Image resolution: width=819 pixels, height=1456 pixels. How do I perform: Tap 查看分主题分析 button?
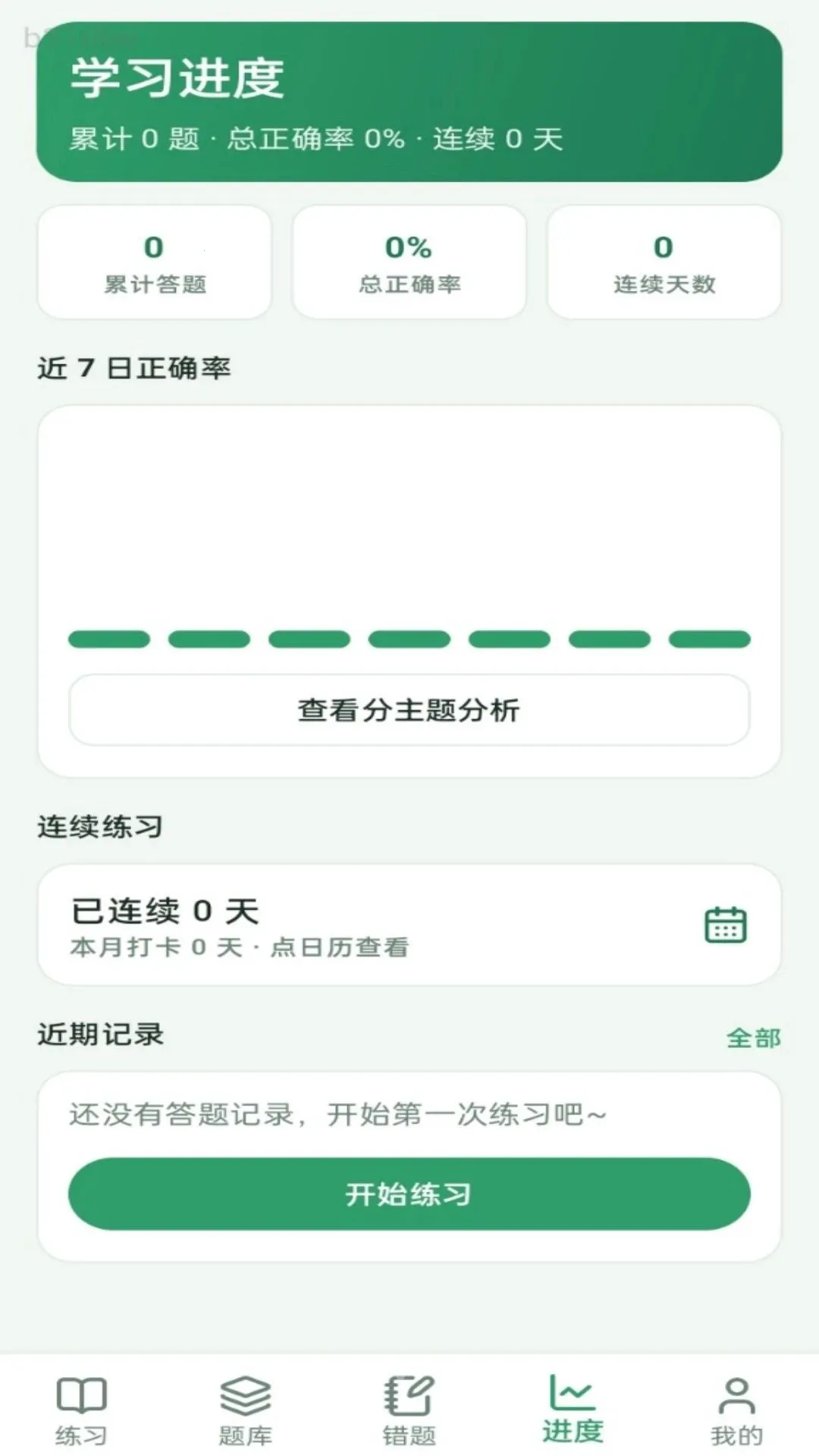[409, 710]
